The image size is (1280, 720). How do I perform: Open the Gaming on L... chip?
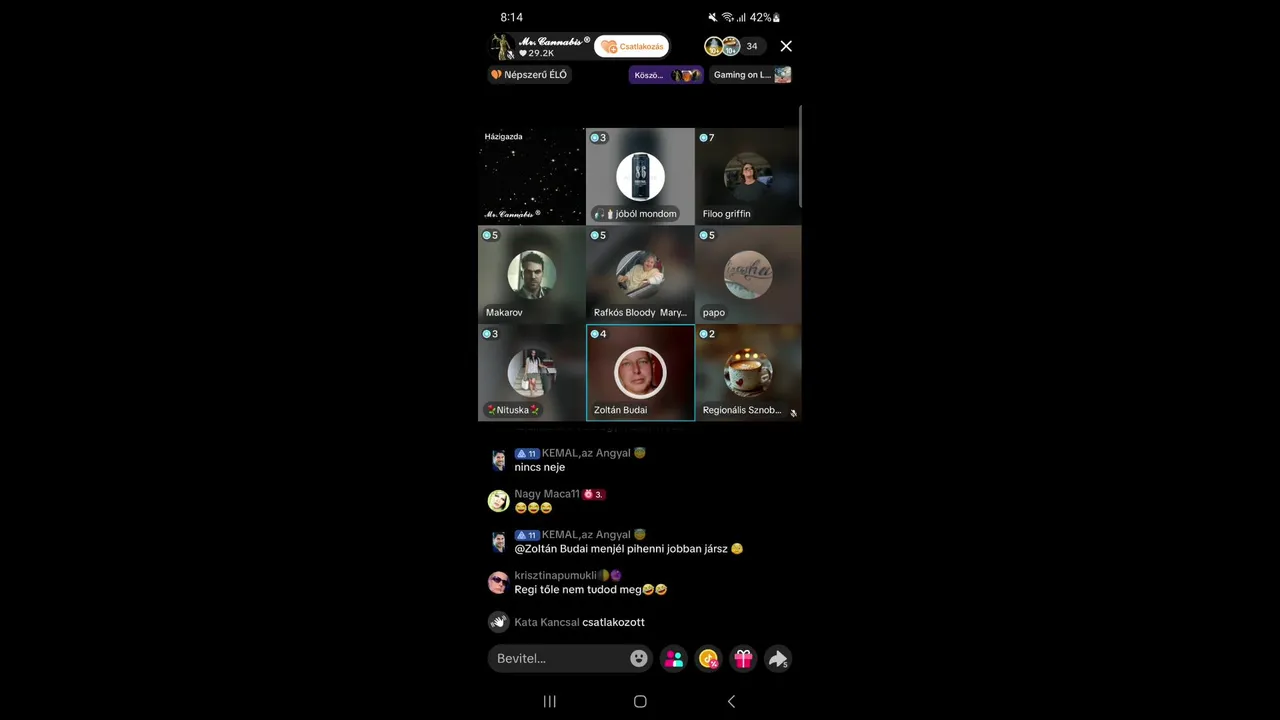click(x=751, y=75)
